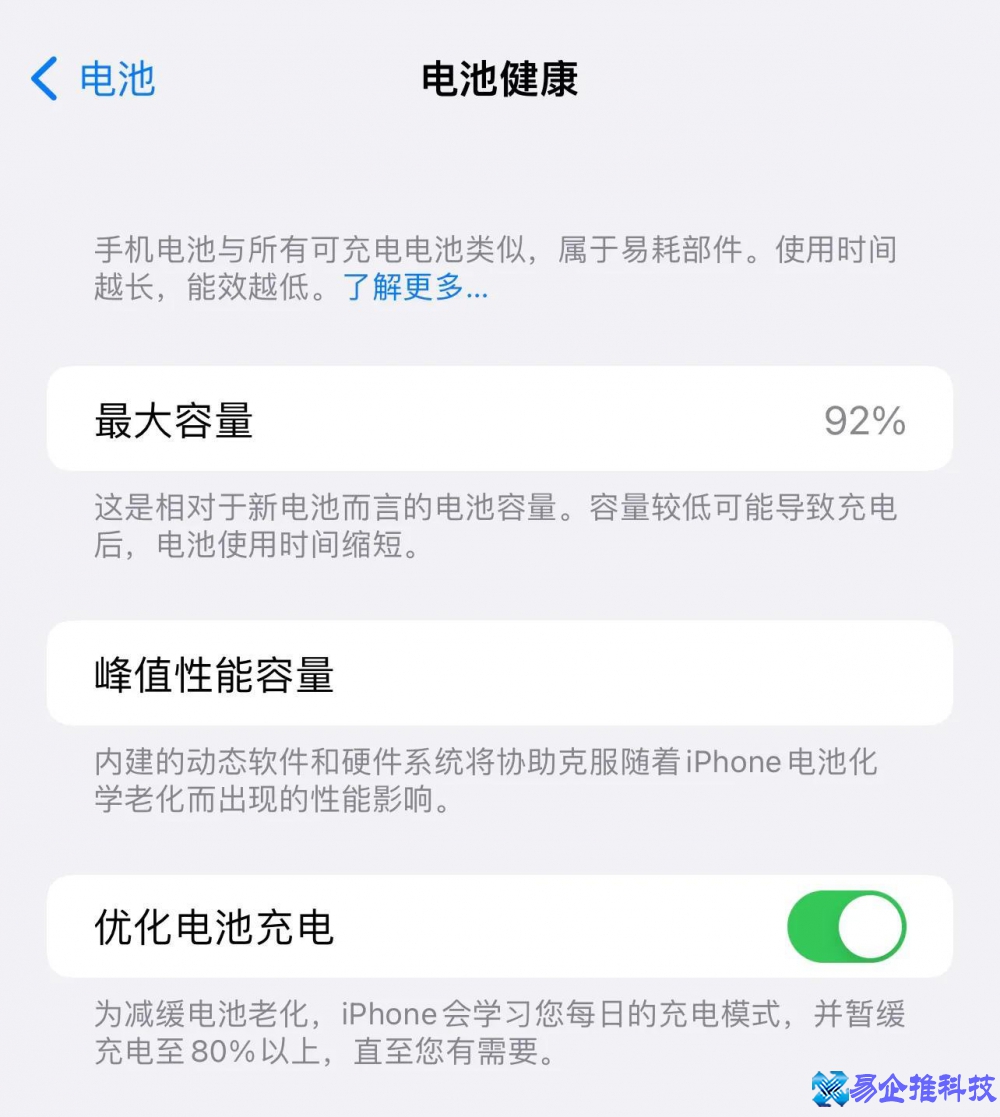
Task: Tap the battery aging description text
Action: (x=500, y=269)
